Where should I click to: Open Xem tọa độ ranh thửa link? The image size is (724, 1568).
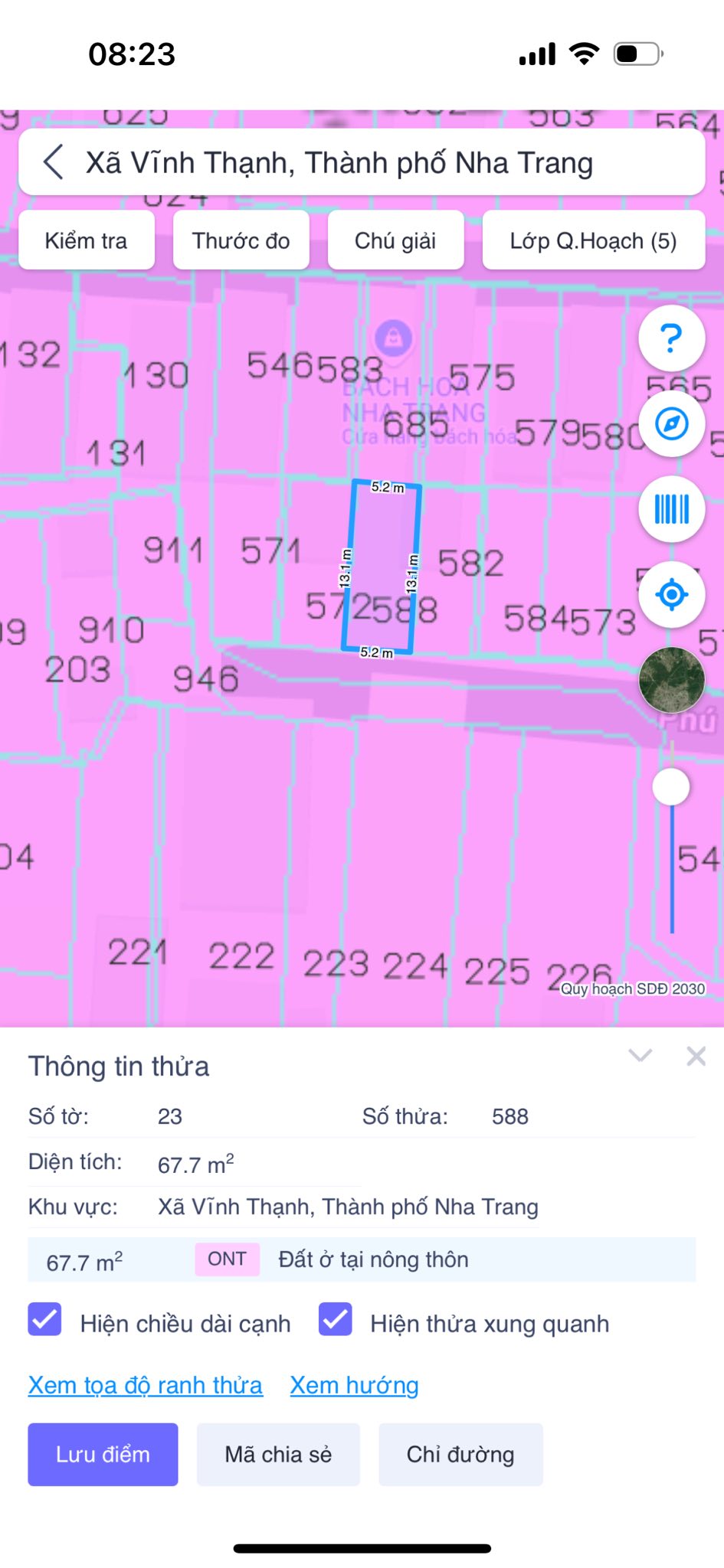[x=146, y=1385]
